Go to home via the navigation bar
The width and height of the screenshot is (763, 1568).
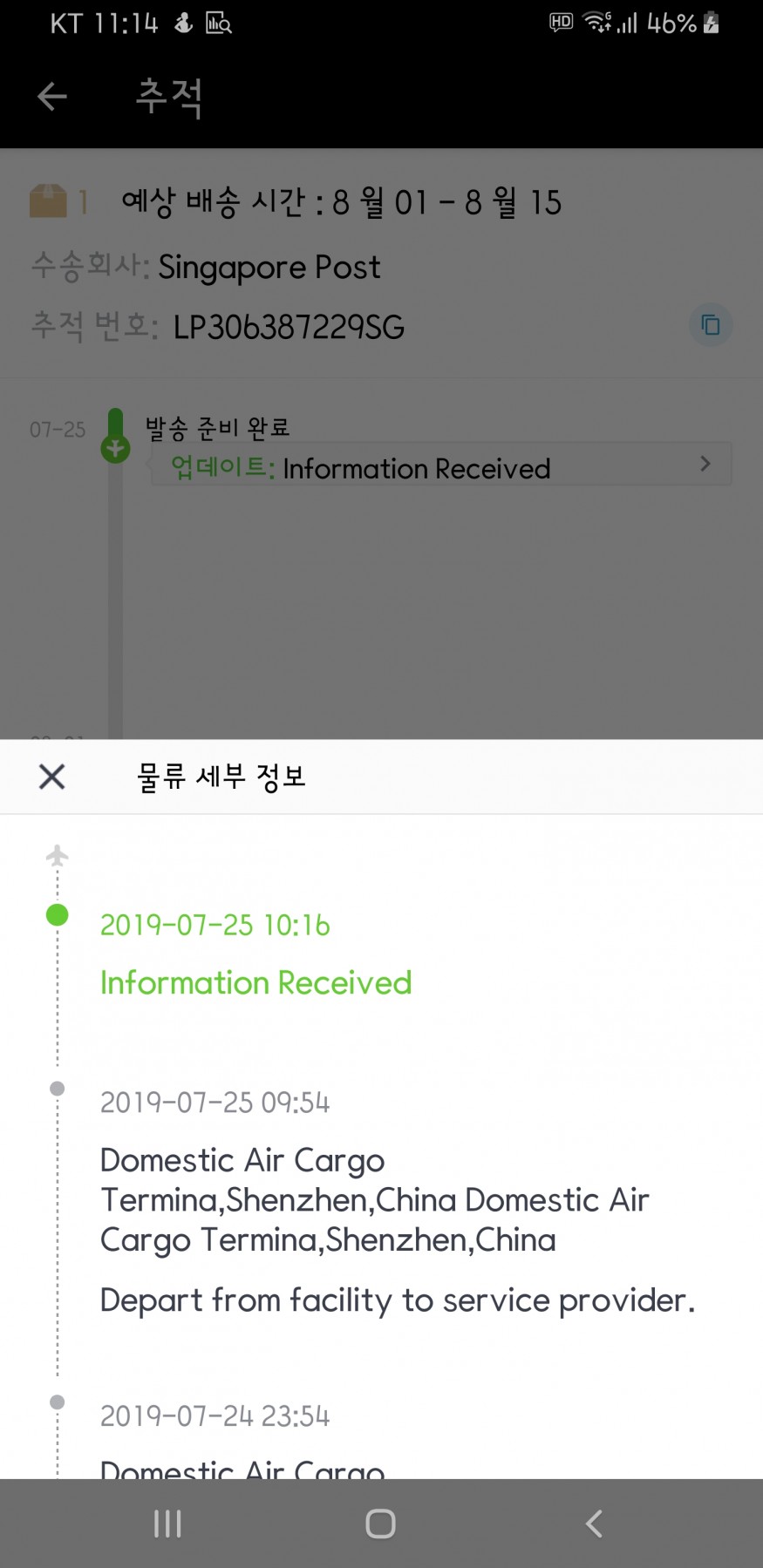coord(380,1524)
